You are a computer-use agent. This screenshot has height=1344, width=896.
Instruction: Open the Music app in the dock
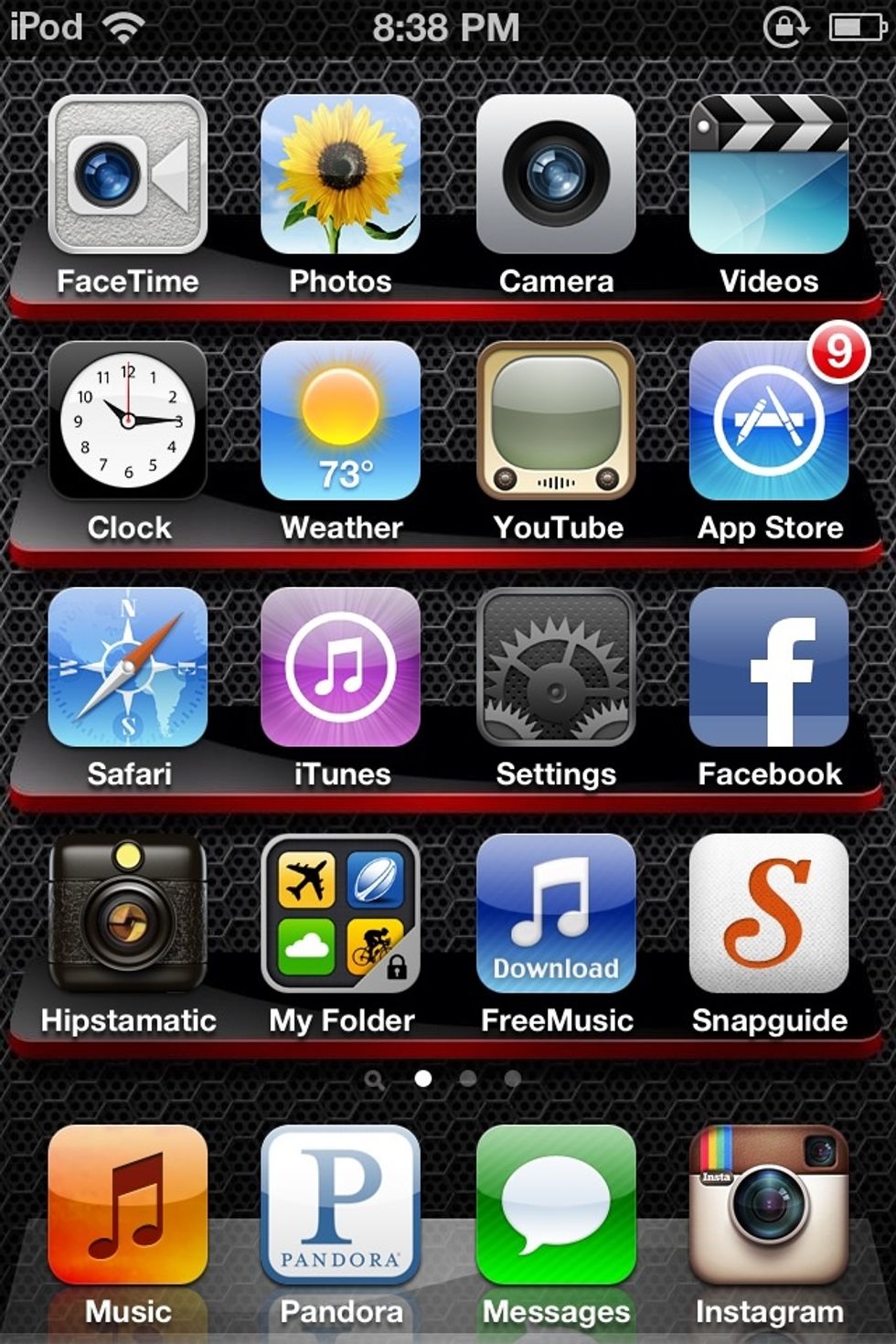coord(127,1204)
